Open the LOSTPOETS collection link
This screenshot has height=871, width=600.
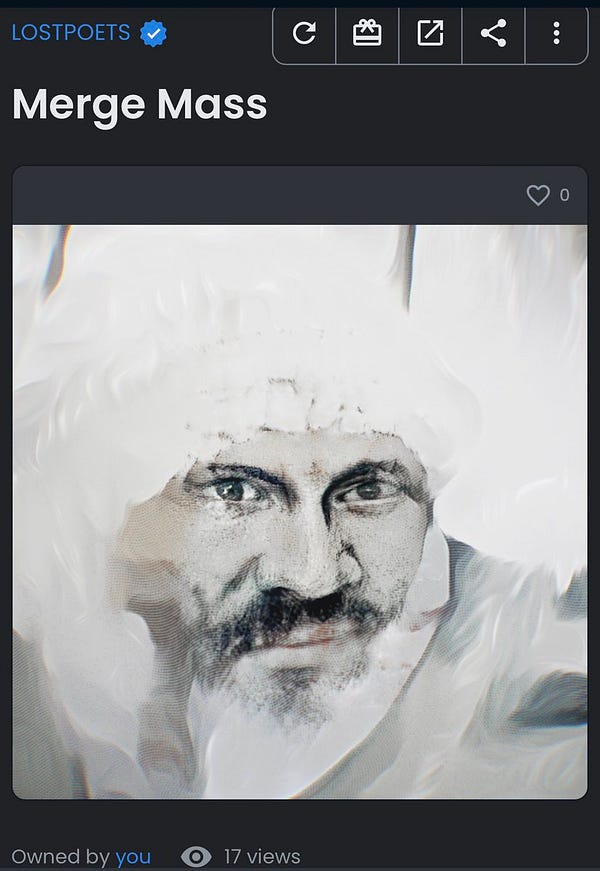tap(70, 33)
